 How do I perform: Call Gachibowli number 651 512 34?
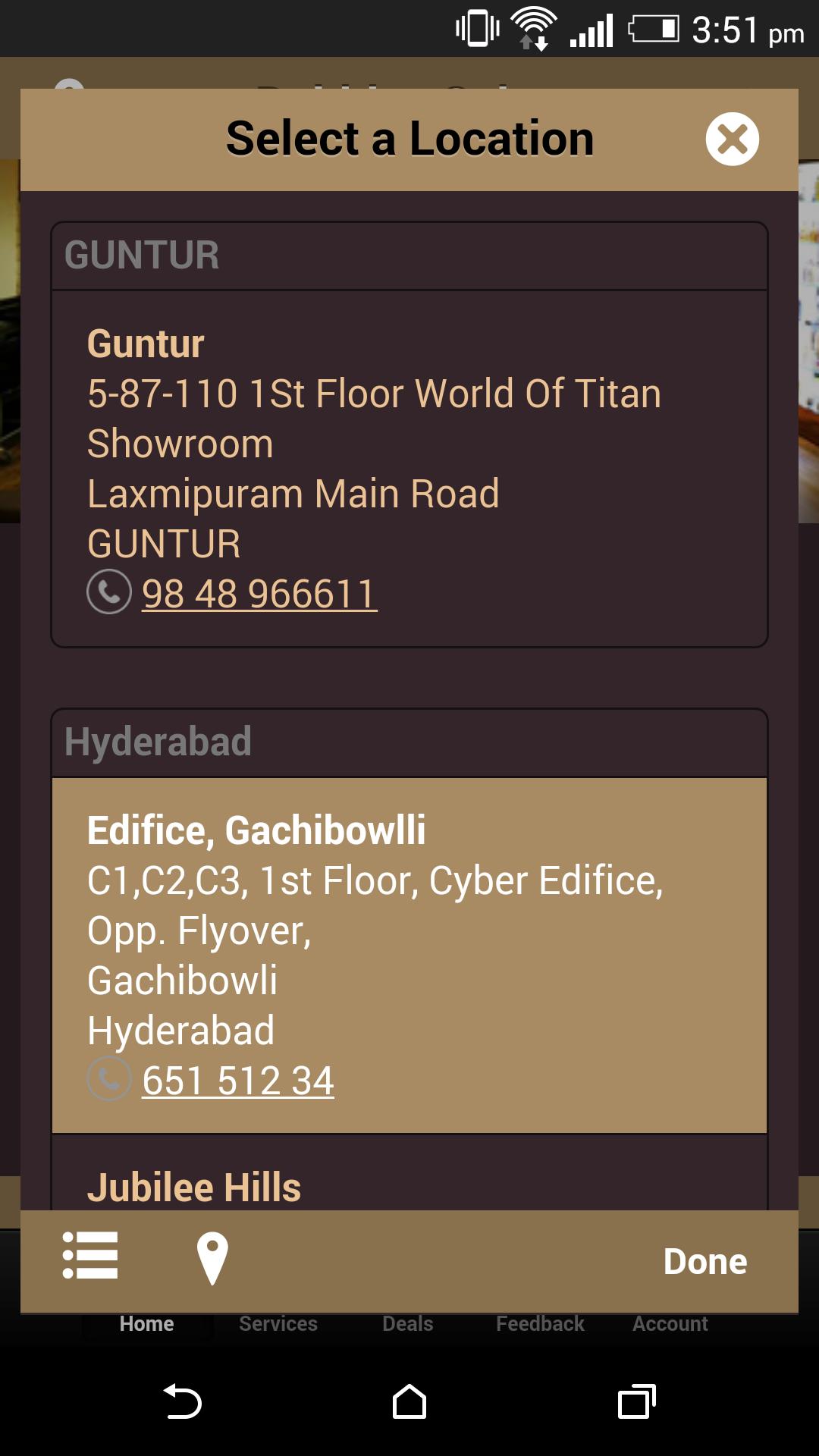[x=237, y=1081]
